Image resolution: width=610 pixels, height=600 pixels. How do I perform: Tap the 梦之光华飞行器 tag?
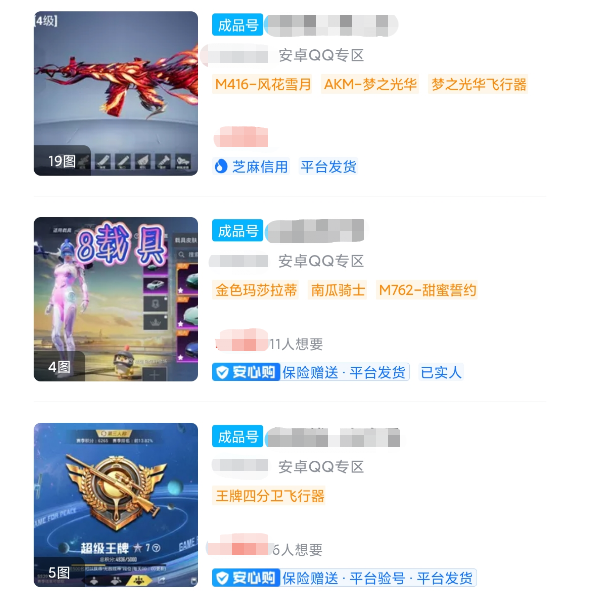pyautogui.click(x=478, y=85)
